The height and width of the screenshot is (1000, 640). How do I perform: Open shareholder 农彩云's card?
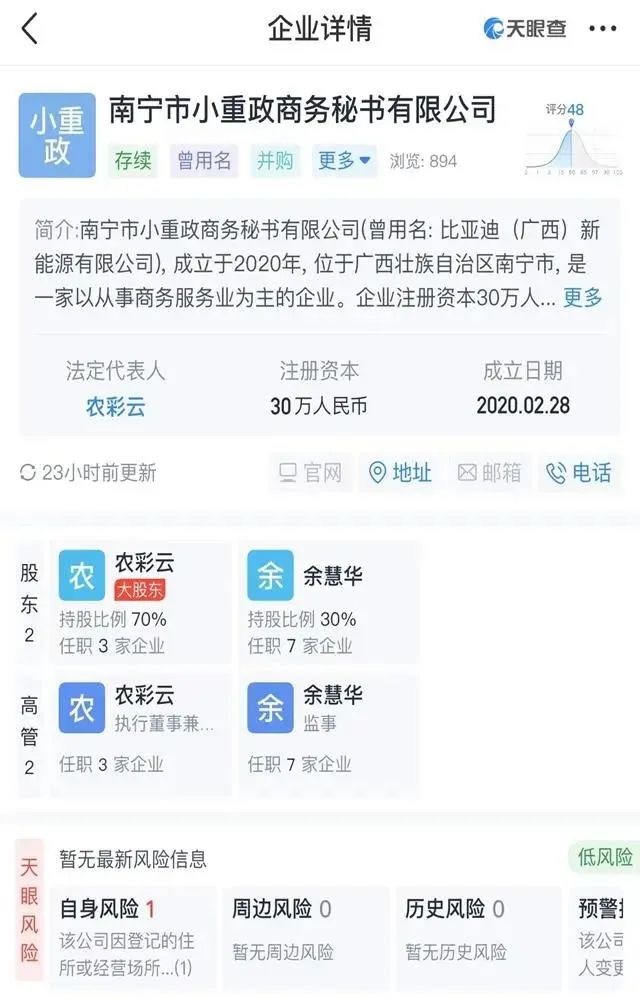140,603
